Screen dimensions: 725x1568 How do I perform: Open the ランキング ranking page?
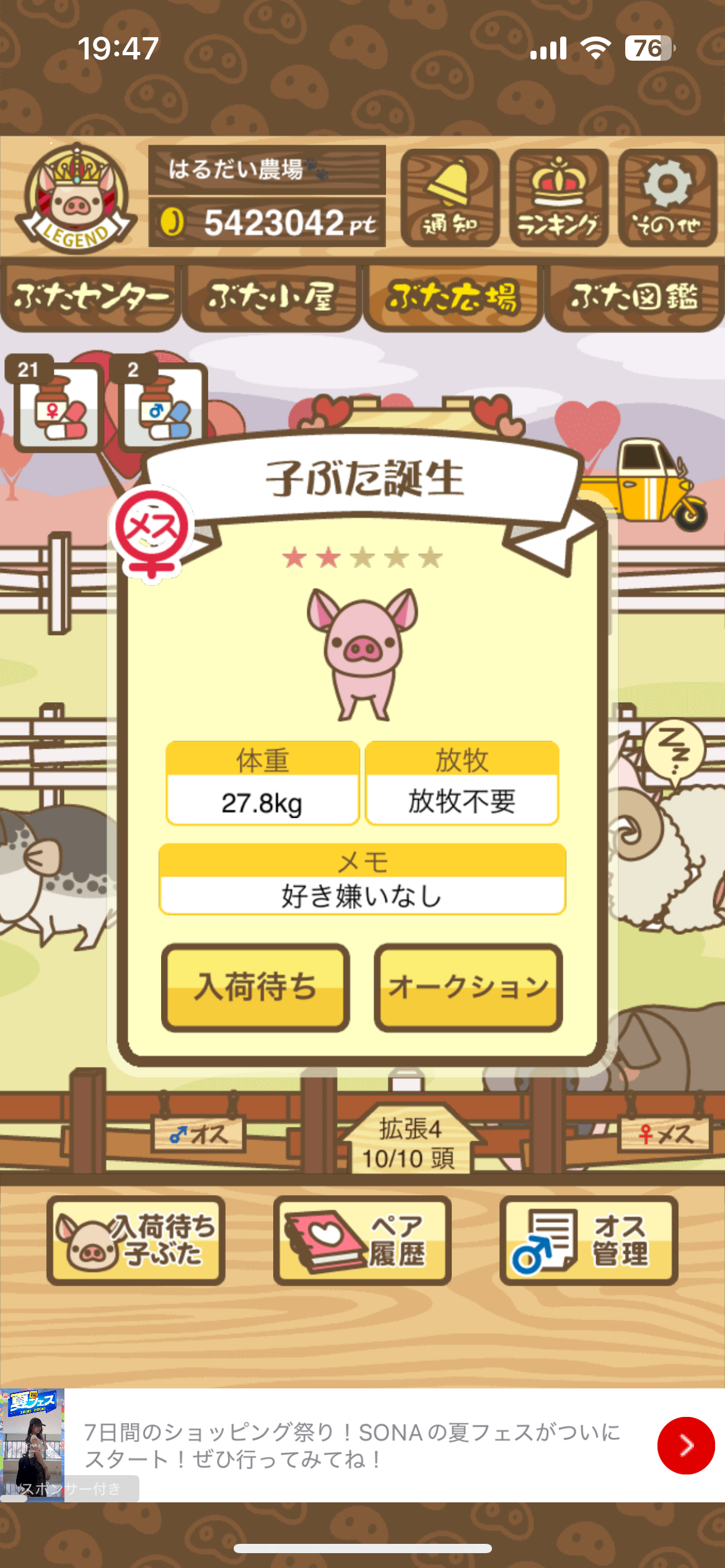click(558, 198)
